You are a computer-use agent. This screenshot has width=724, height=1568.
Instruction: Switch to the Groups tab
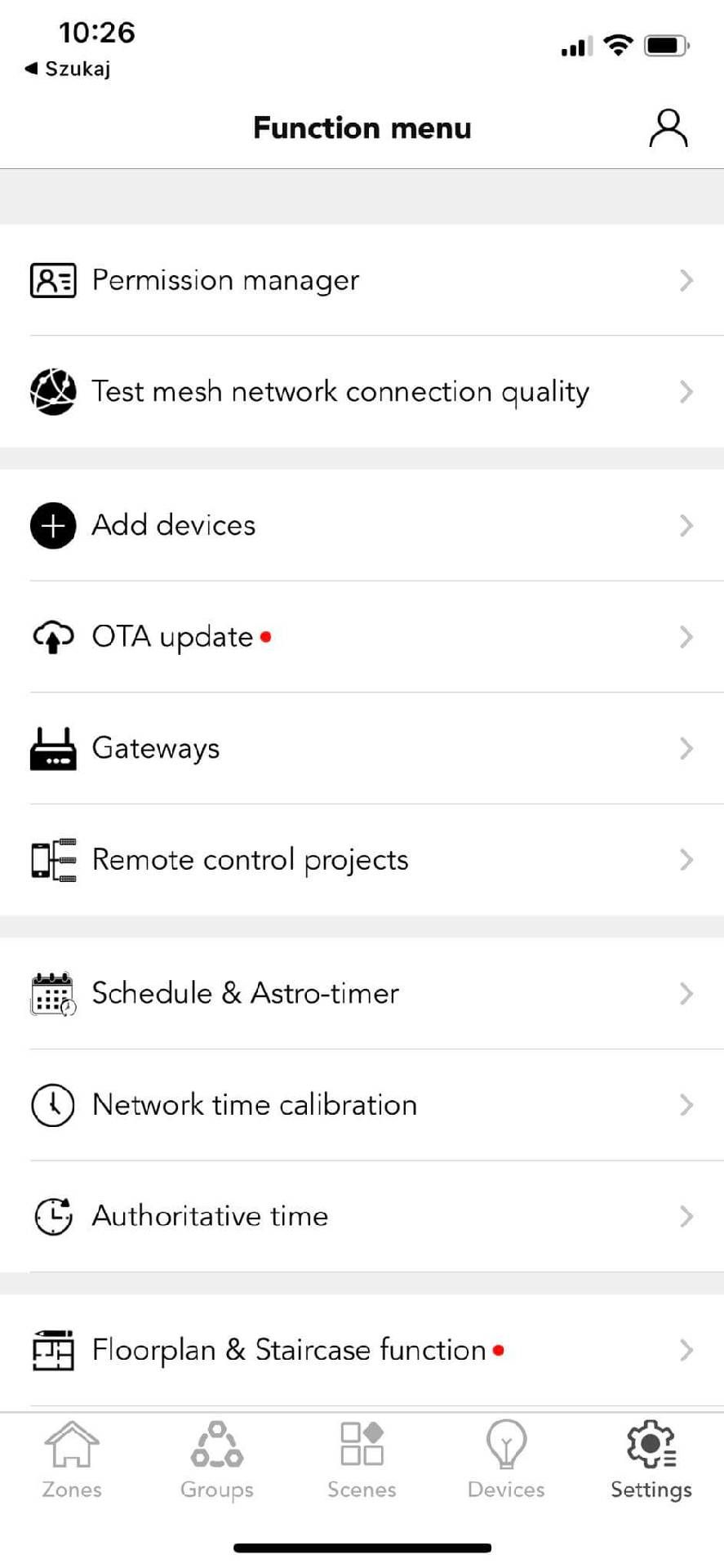click(x=217, y=1461)
